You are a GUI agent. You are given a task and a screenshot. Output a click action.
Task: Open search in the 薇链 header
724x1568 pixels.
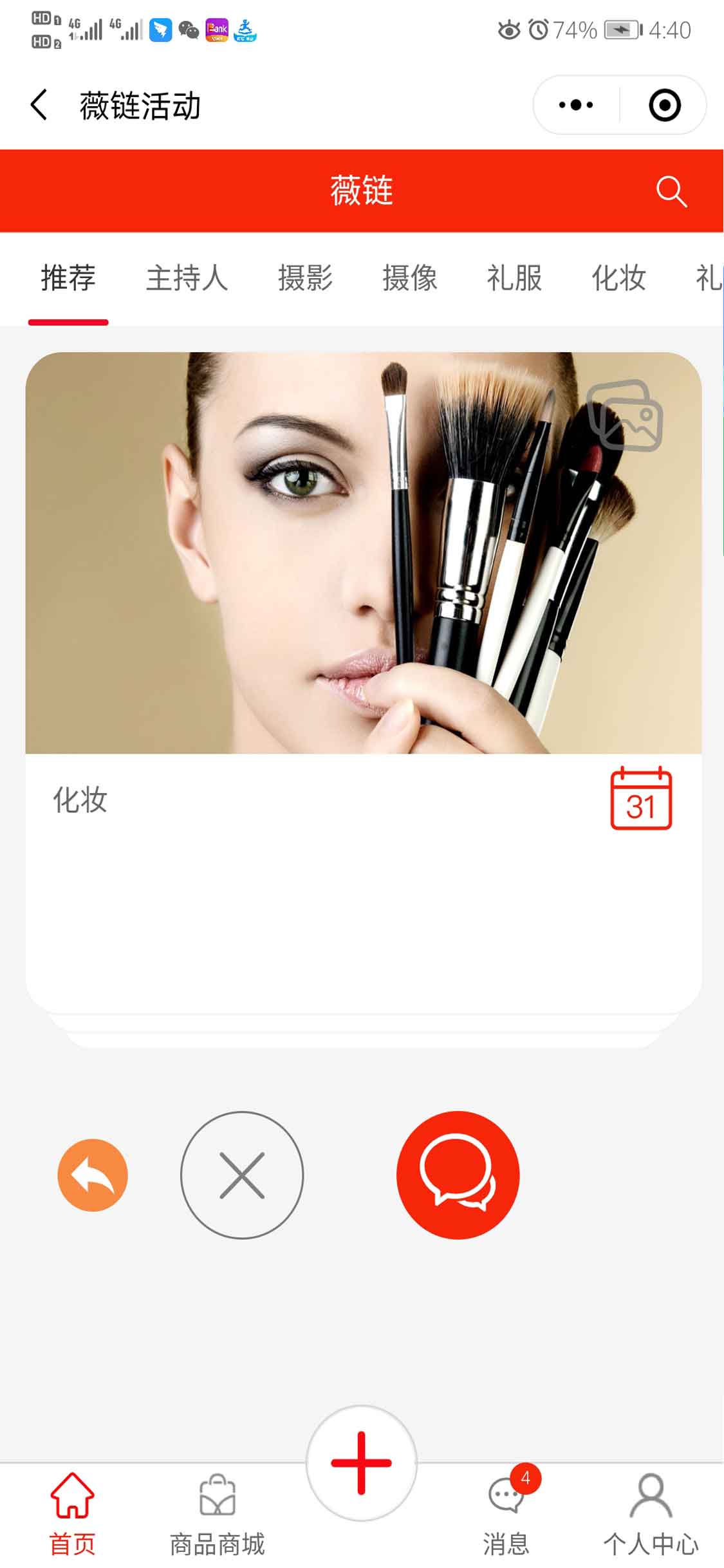pos(671,191)
